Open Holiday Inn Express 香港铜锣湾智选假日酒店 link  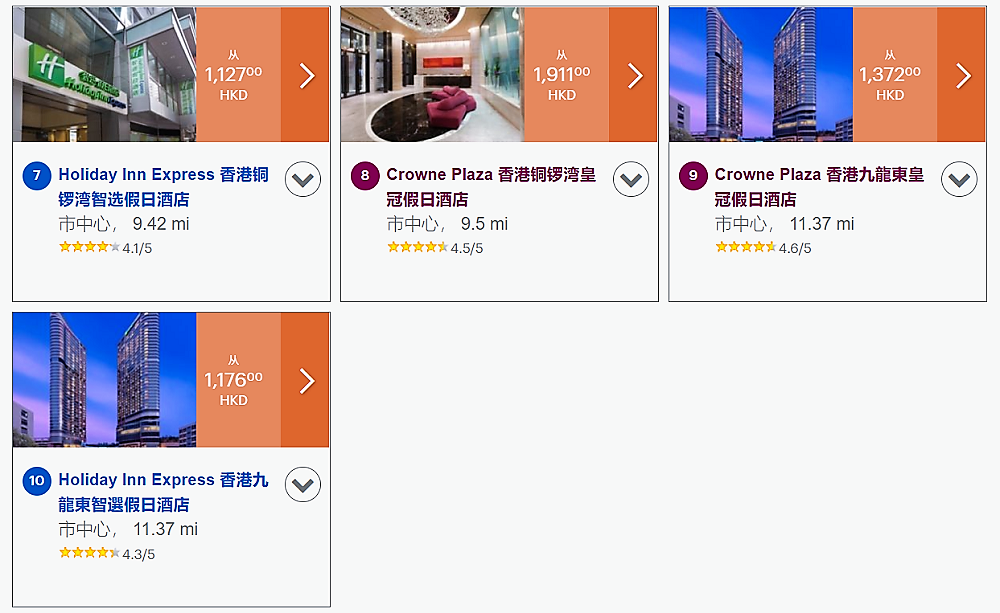pos(163,187)
